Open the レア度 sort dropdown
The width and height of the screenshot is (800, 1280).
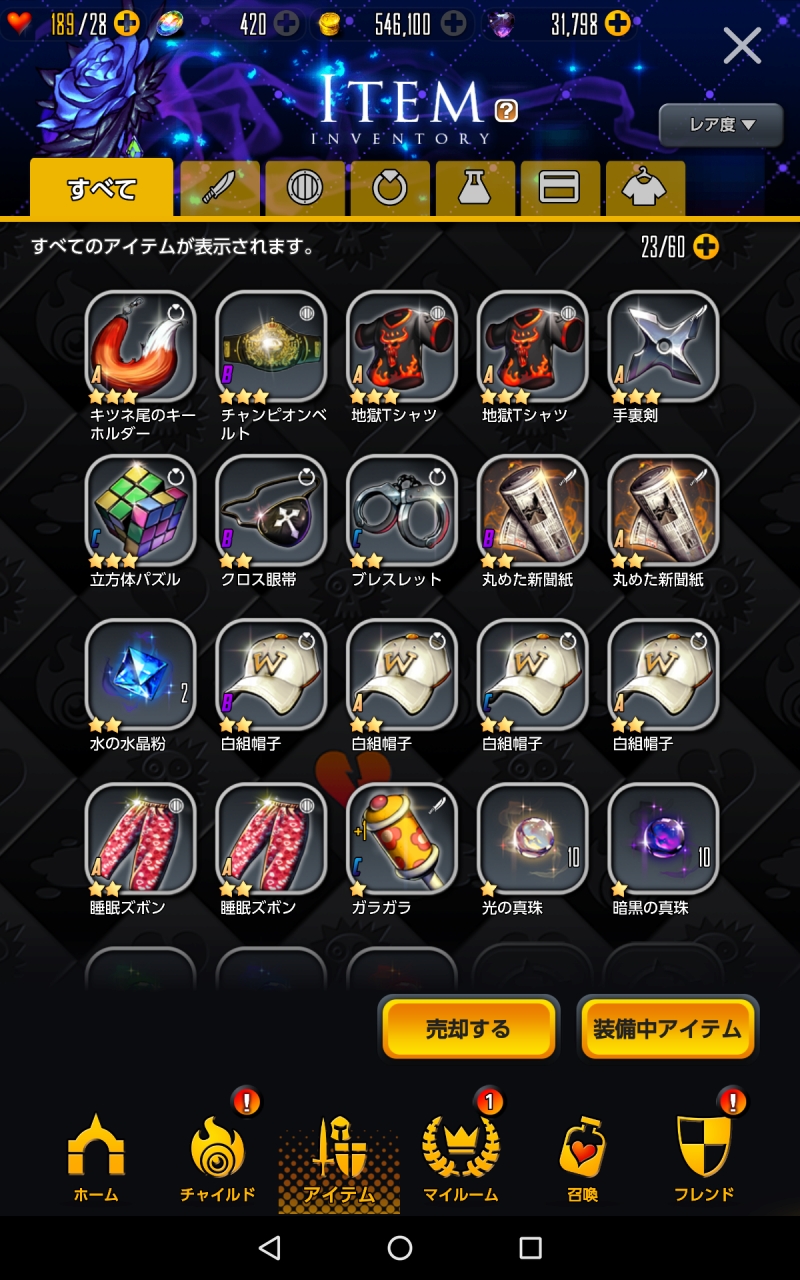(721, 125)
